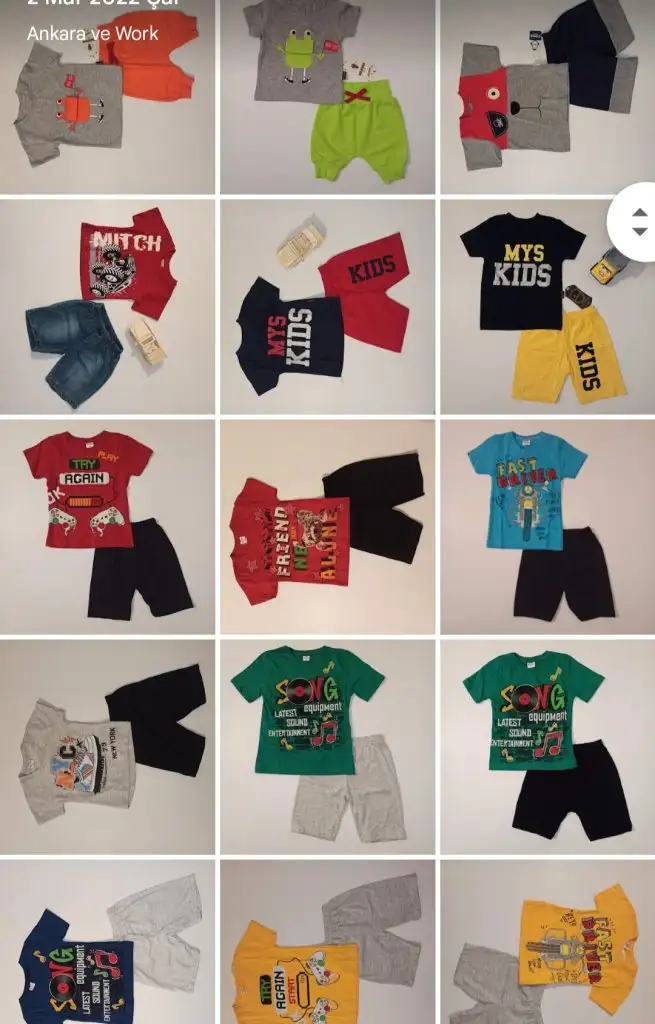This screenshot has width=655, height=1024.
Task: Open gray New York tee with black shorts
Action: pyautogui.click(x=107, y=747)
